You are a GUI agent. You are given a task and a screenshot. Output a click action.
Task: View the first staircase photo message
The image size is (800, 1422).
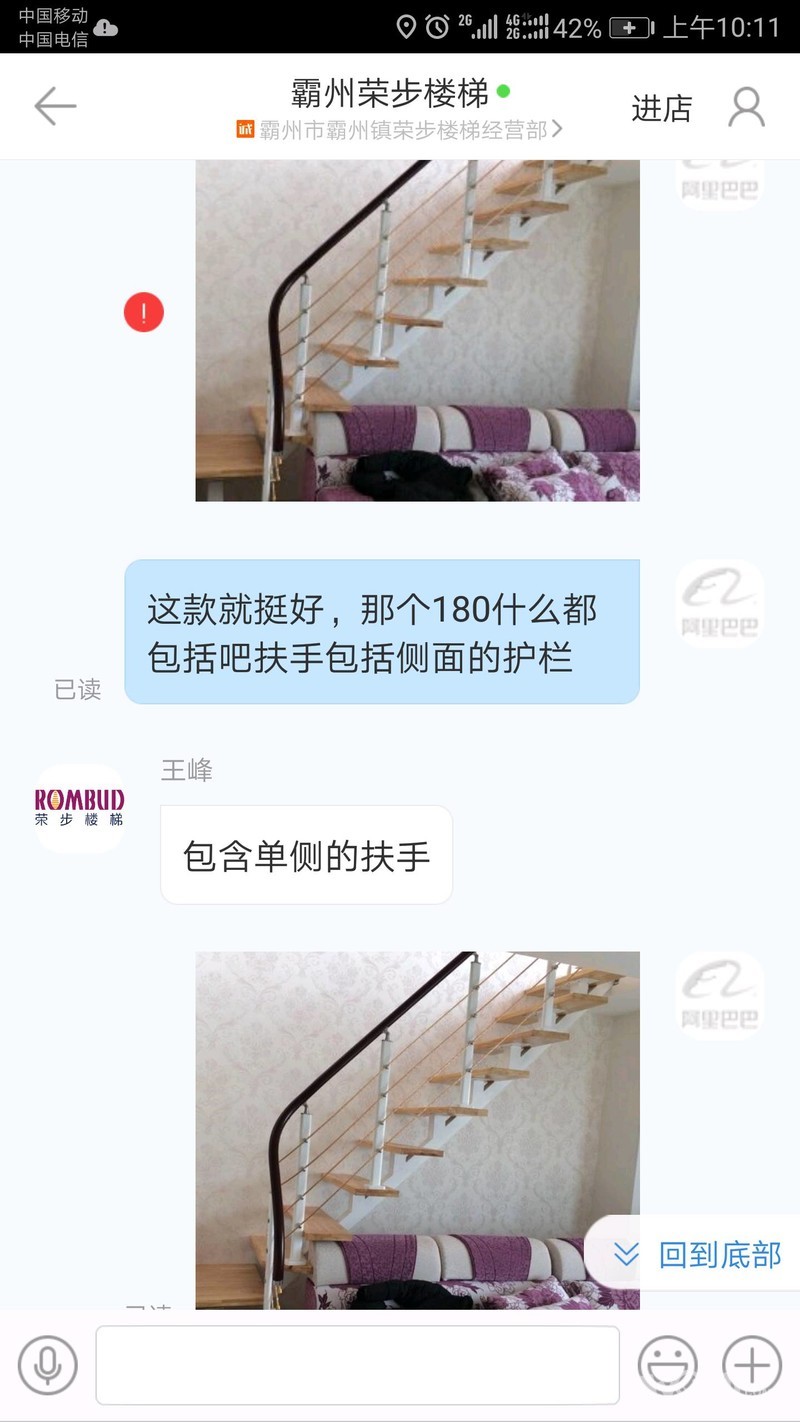(417, 330)
